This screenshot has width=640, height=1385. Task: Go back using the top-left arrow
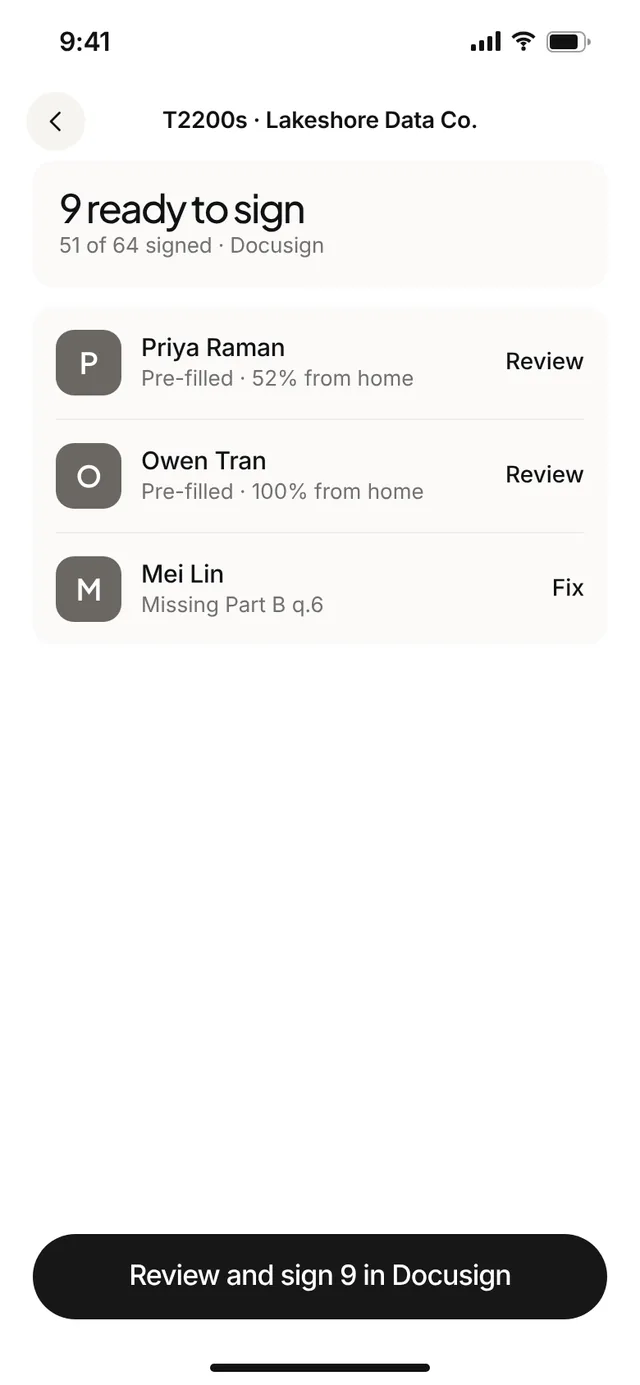[x=56, y=122]
